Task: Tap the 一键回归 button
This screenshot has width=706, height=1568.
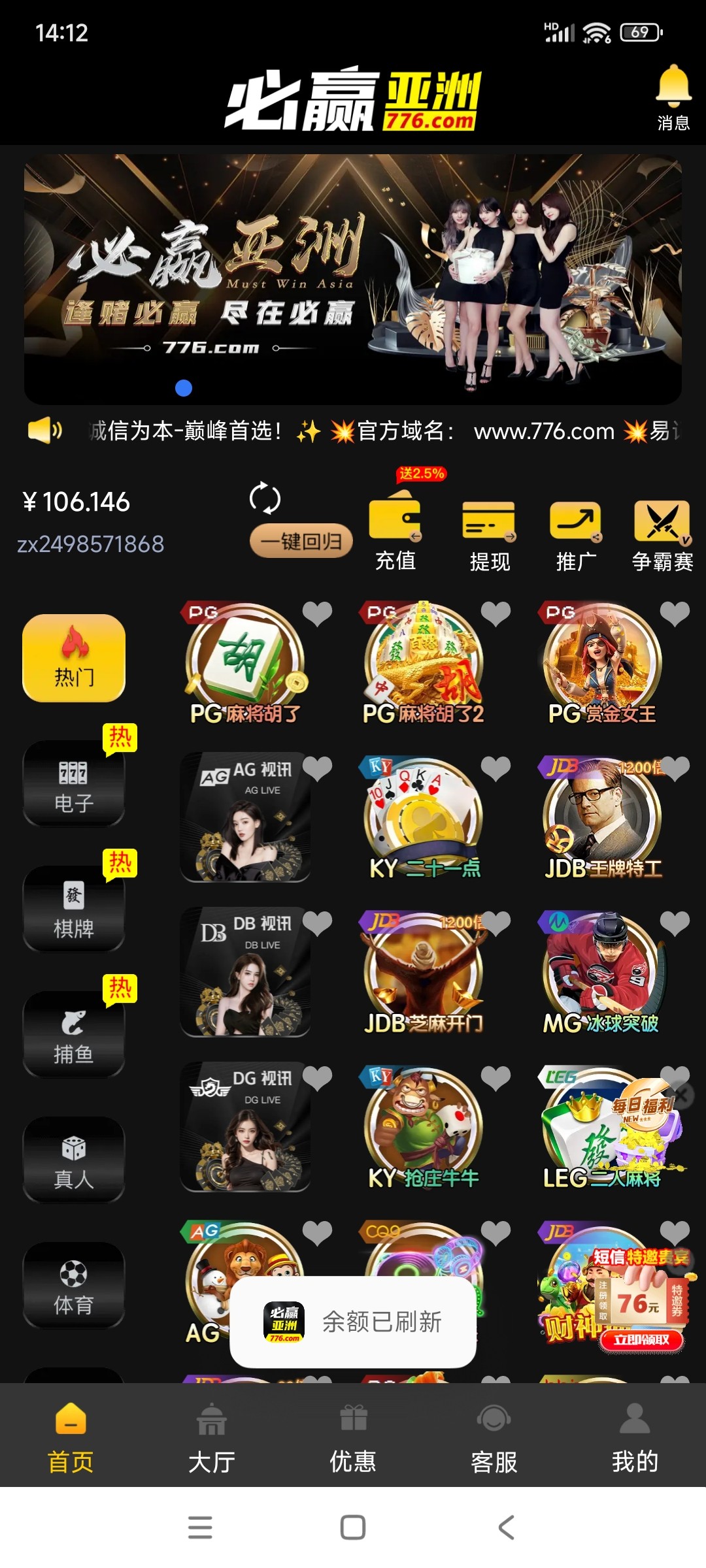Action: (x=301, y=541)
